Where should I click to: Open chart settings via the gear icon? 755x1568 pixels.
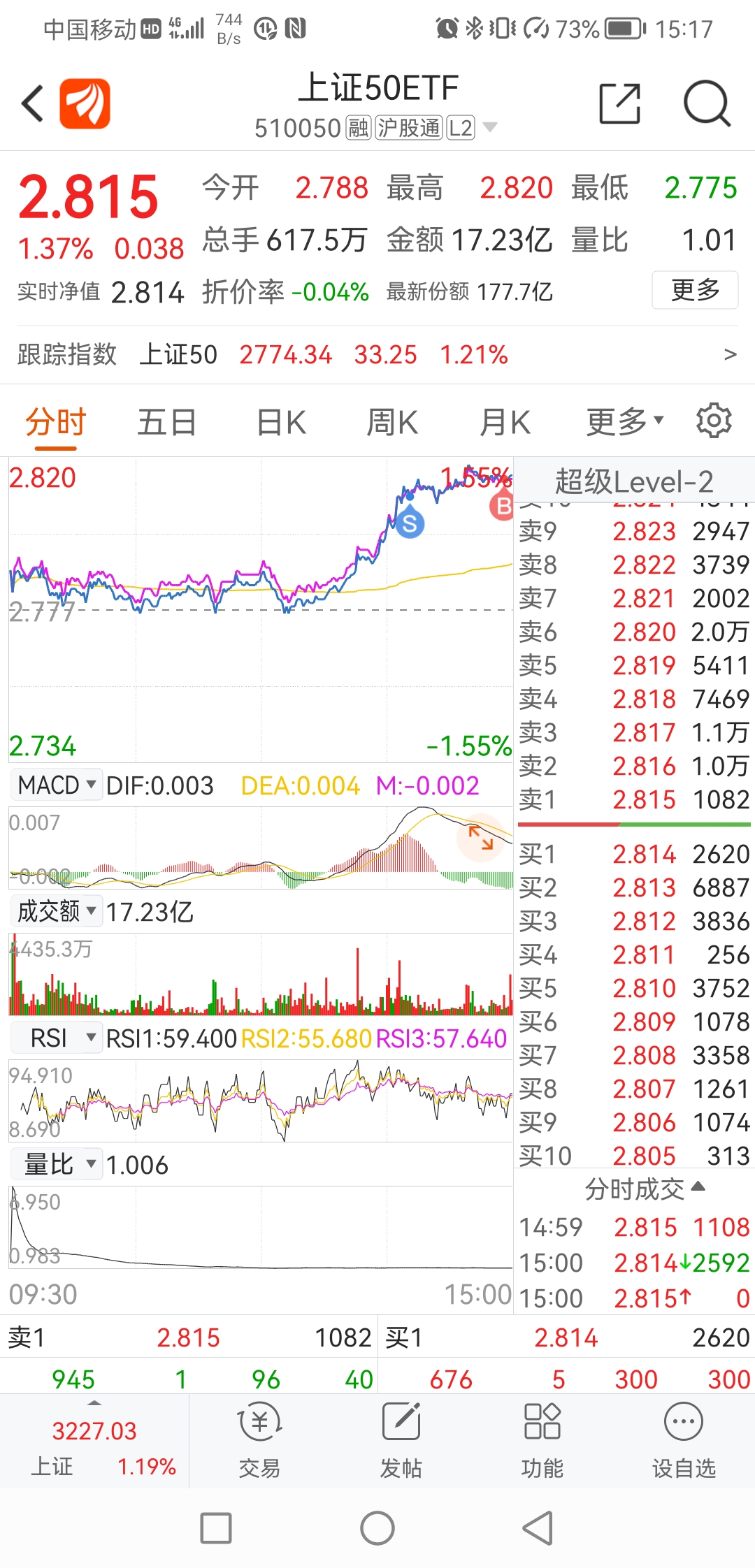(713, 420)
